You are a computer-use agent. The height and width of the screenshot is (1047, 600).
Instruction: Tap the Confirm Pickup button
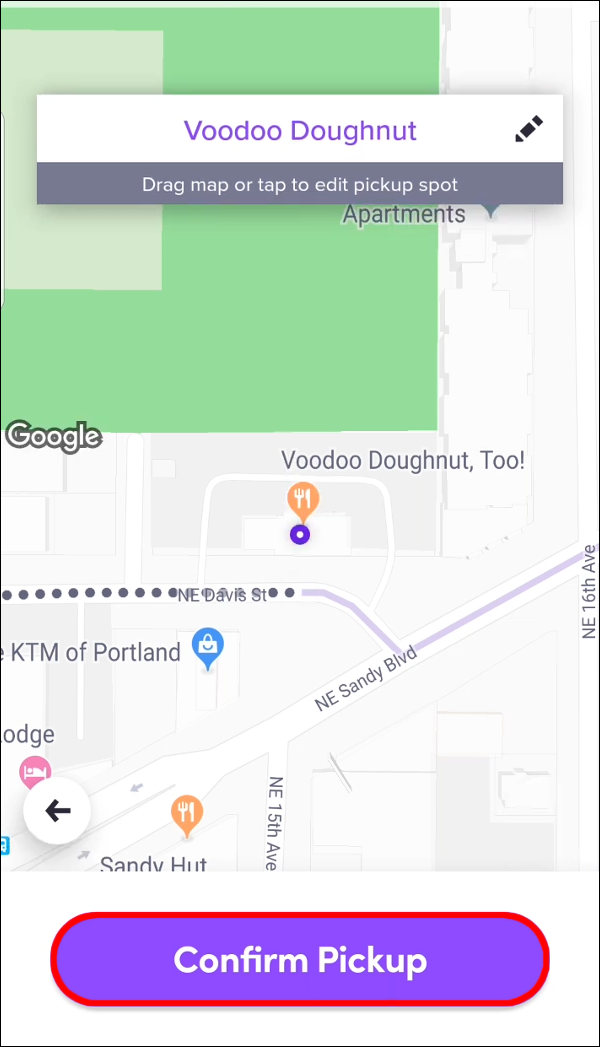[300, 960]
